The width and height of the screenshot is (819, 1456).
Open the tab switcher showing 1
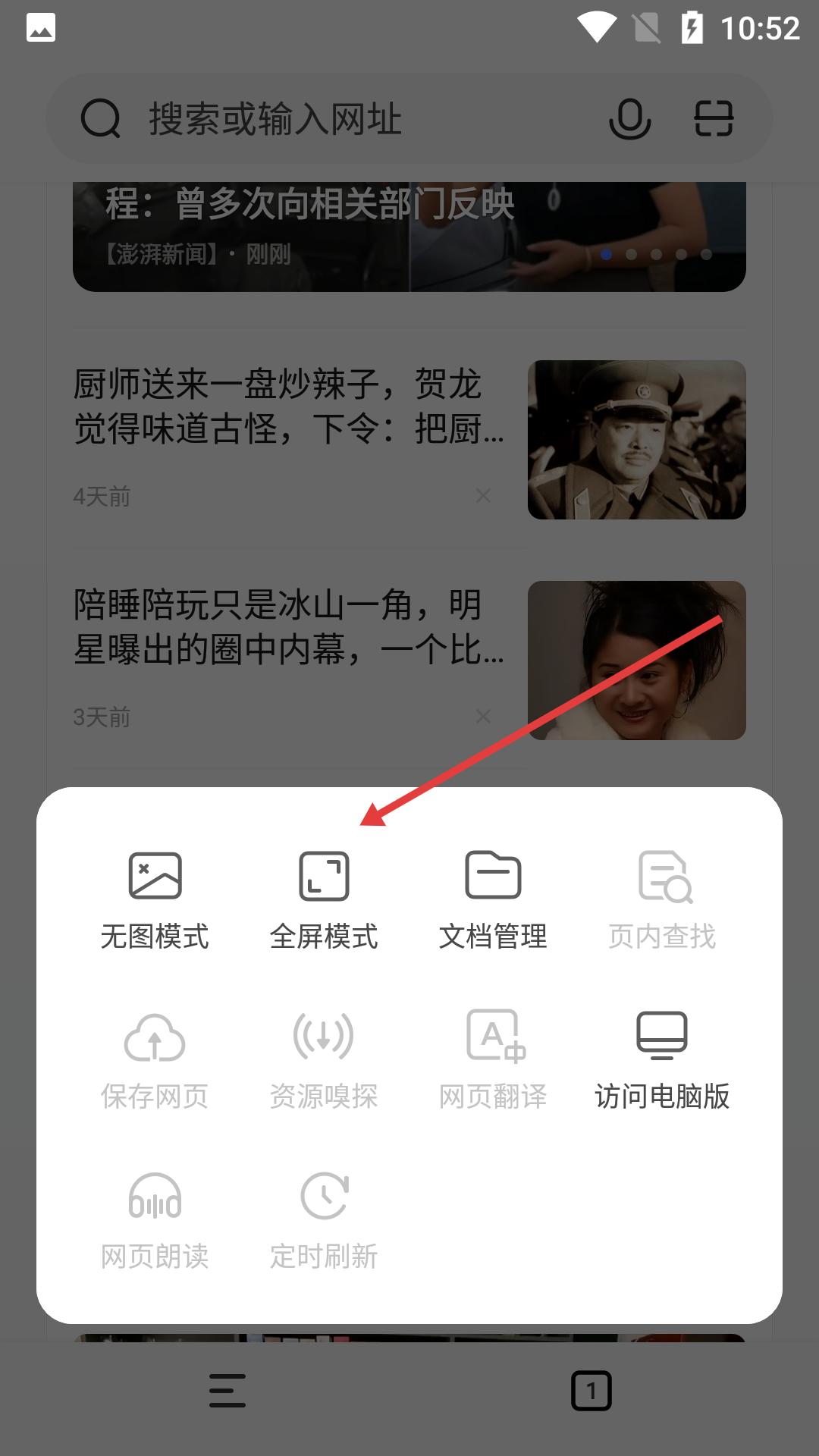click(x=591, y=1391)
